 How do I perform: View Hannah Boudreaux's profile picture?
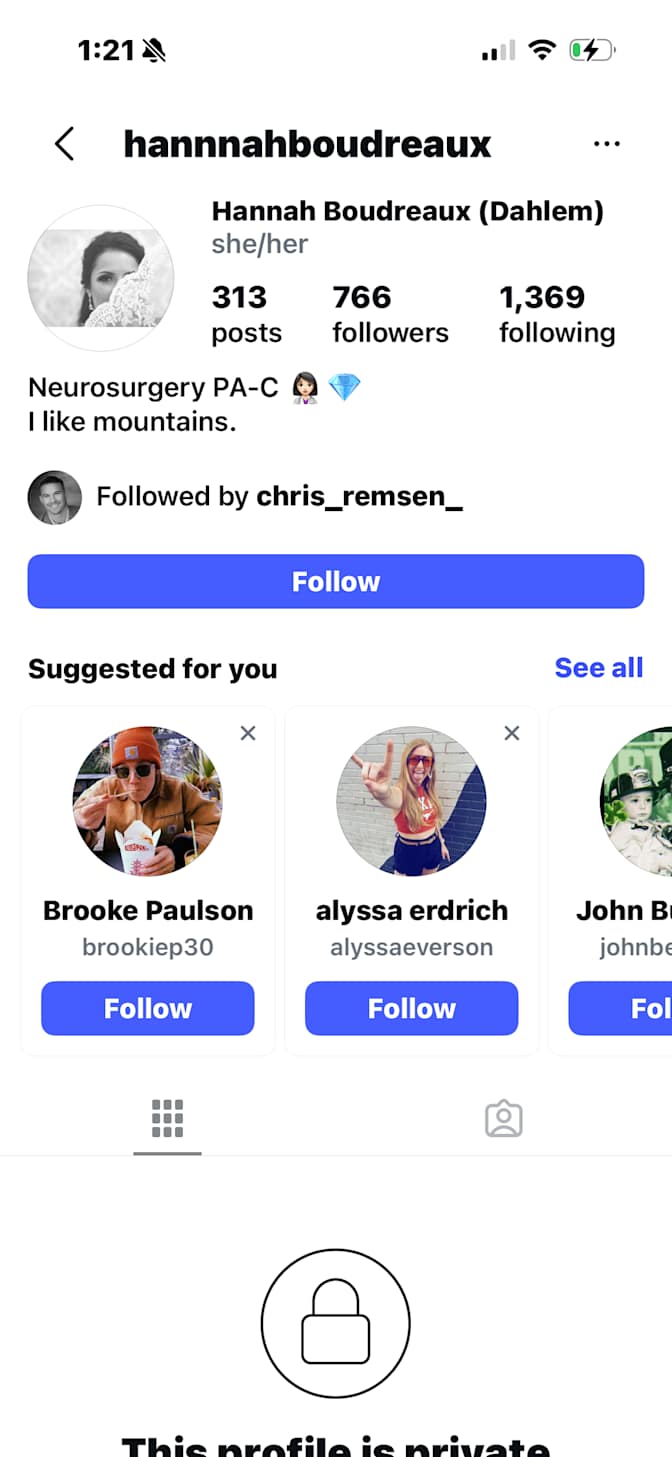click(x=101, y=278)
